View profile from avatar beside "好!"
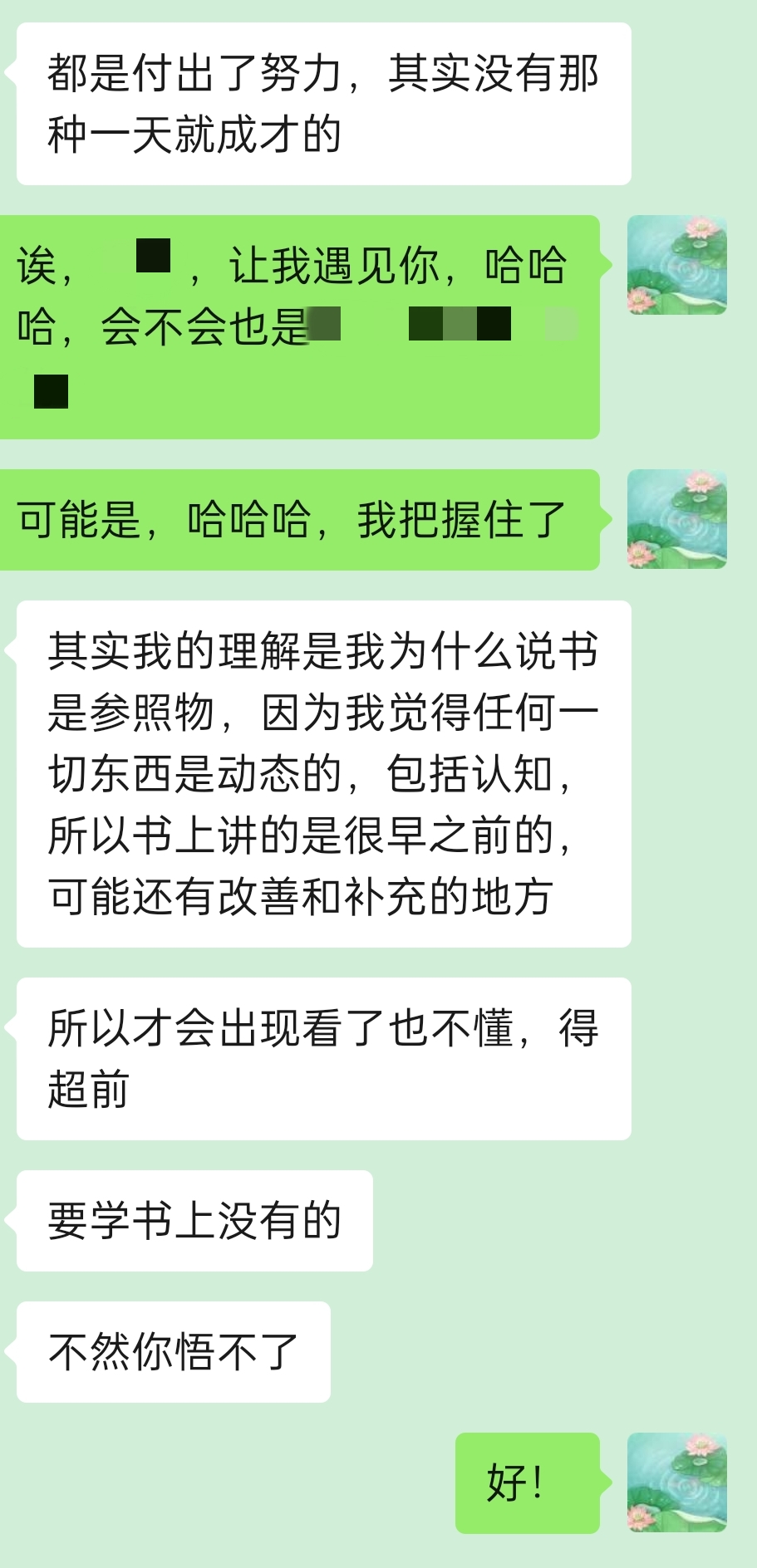 [677, 1482]
